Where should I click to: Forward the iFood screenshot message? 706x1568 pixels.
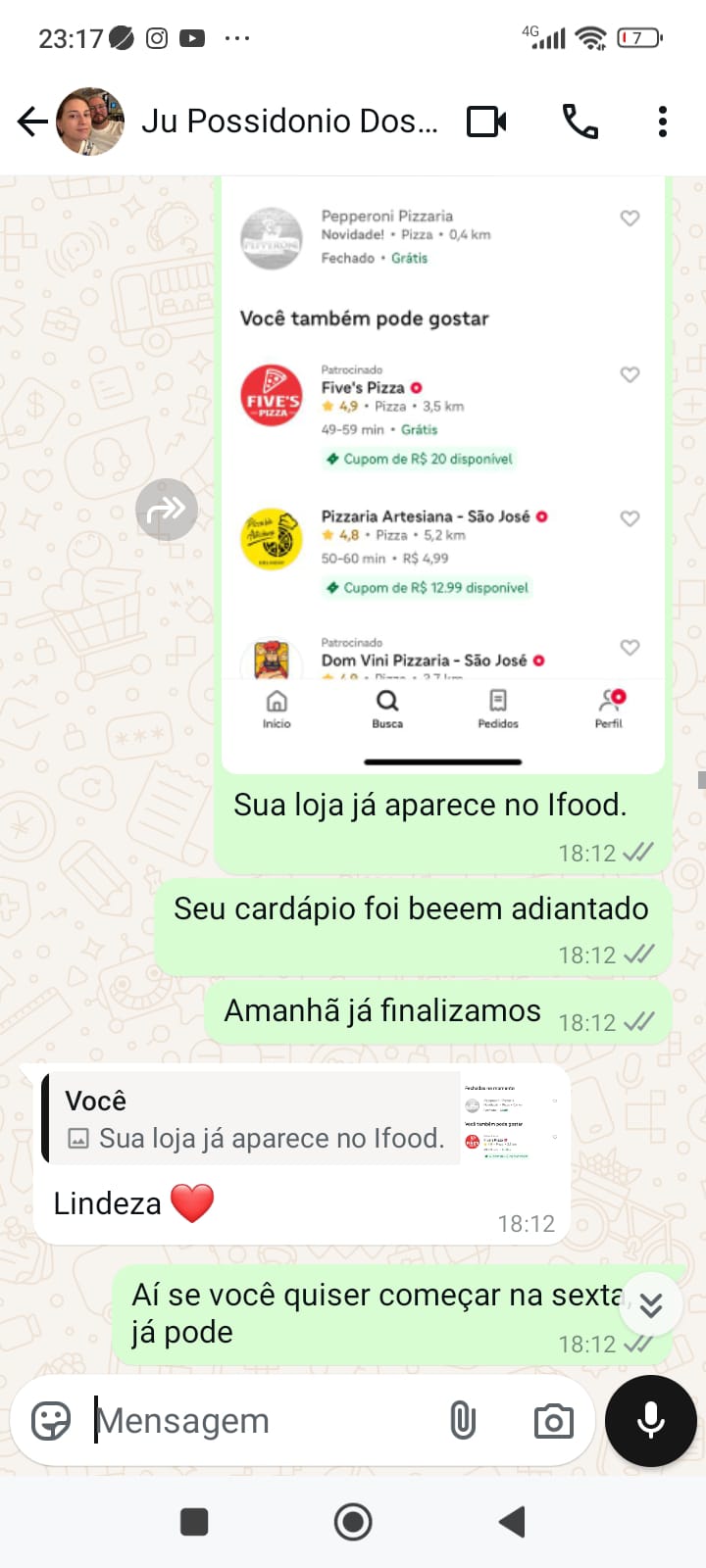coord(167,509)
